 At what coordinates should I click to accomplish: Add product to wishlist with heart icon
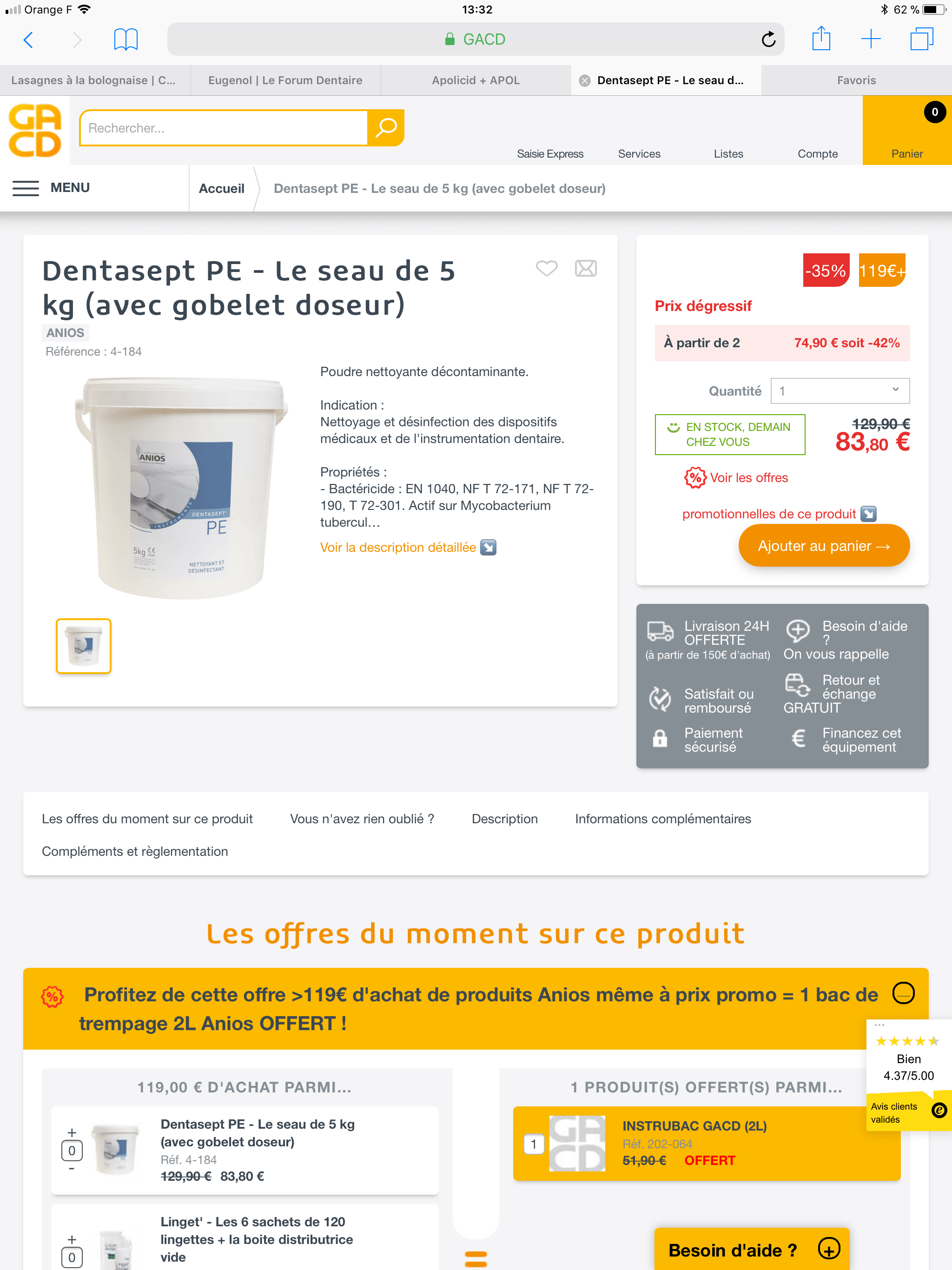coord(546,268)
